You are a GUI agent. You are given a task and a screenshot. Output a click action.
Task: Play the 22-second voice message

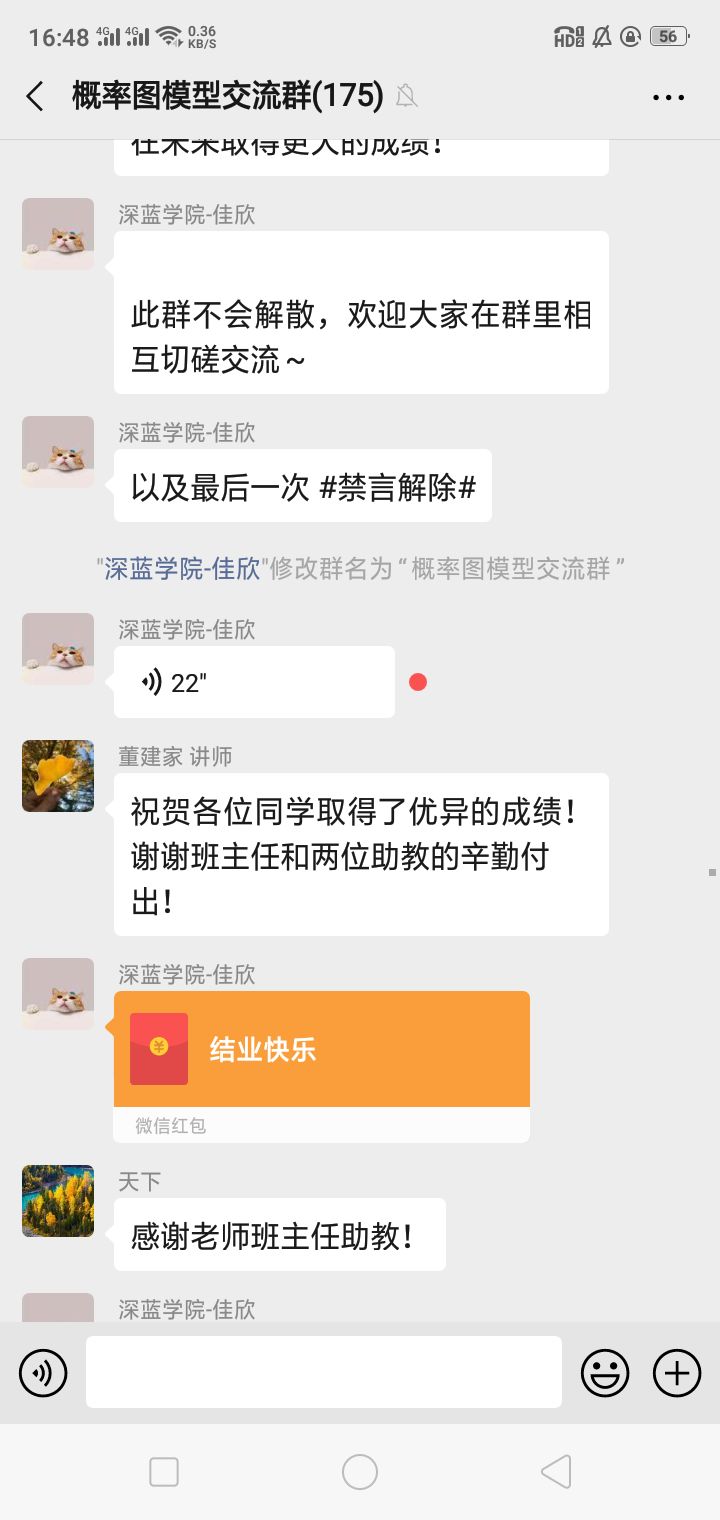pyautogui.click(x=254, y=682)
